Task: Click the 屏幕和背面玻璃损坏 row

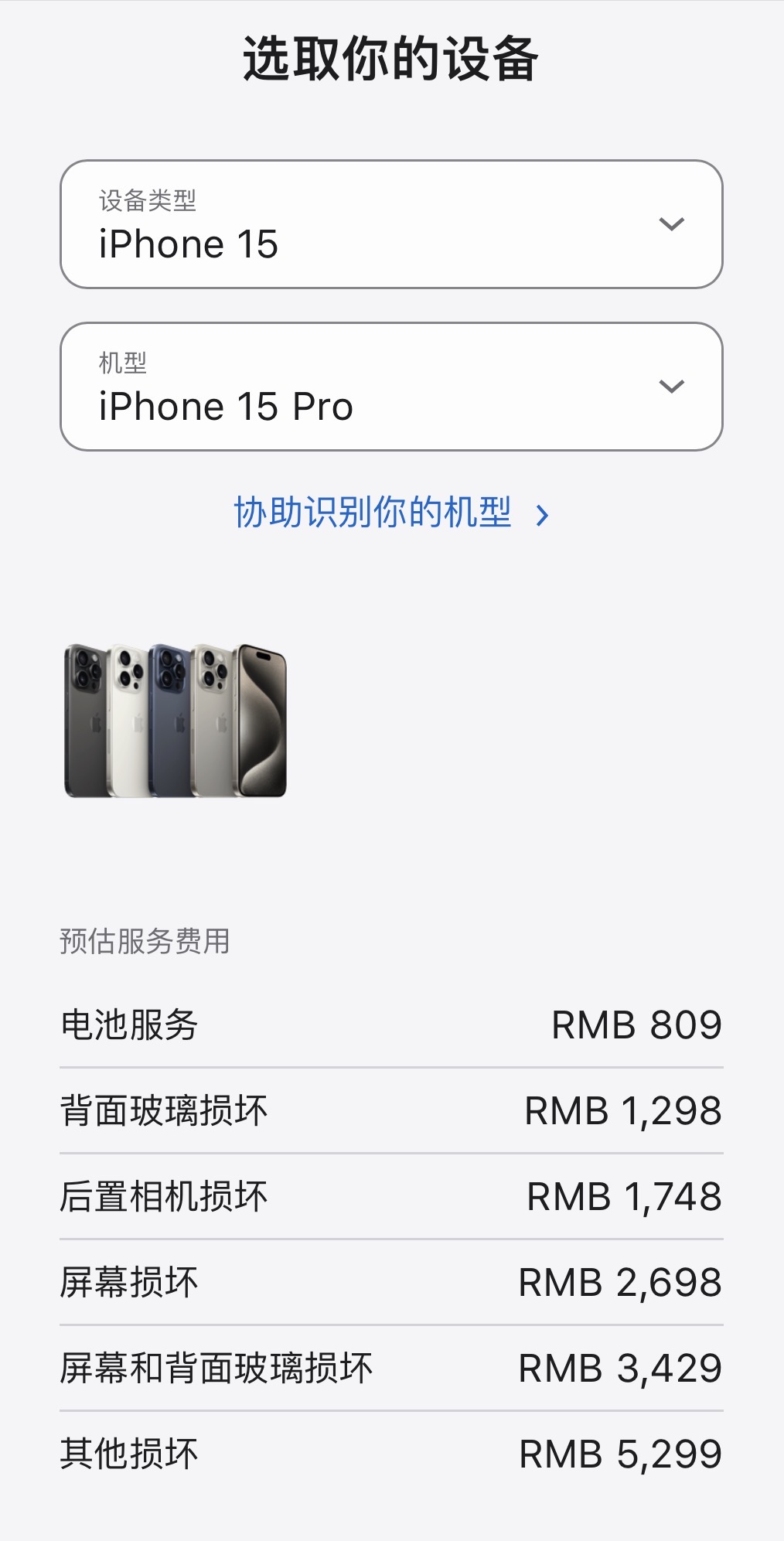Action: click(x=387, y=1367)
